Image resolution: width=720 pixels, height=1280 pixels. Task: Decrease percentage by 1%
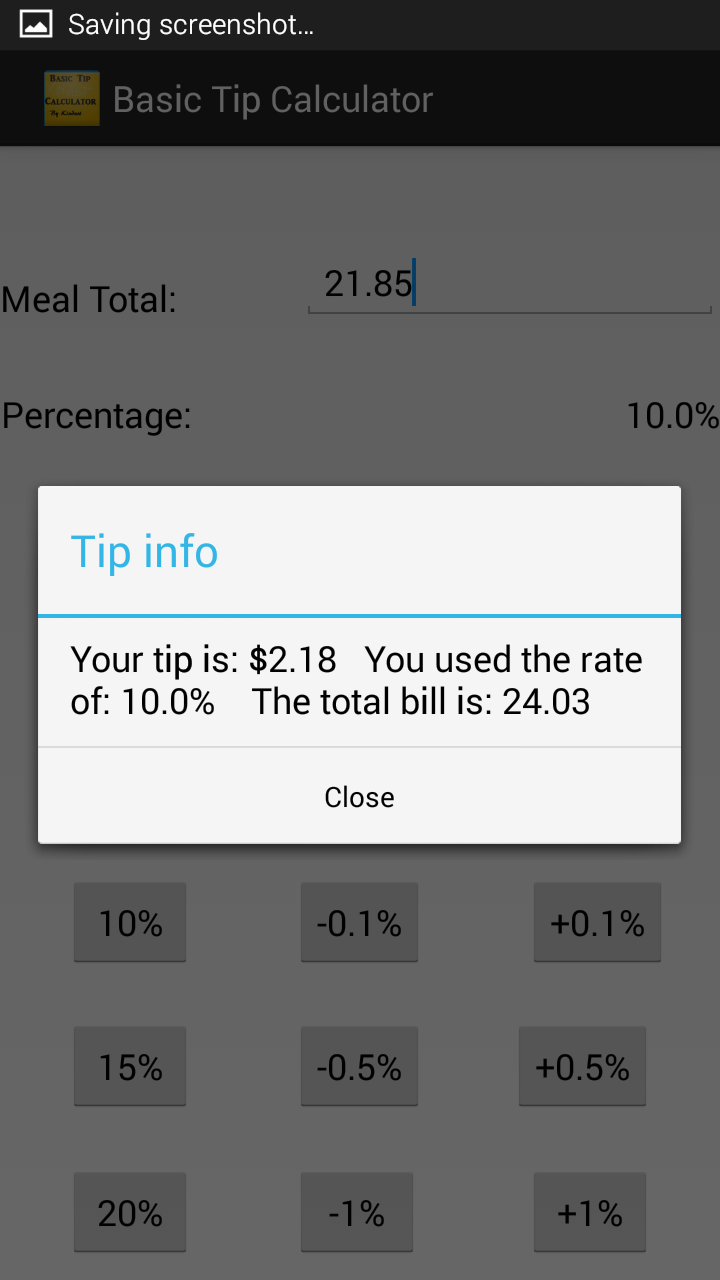coord(357,1211)
